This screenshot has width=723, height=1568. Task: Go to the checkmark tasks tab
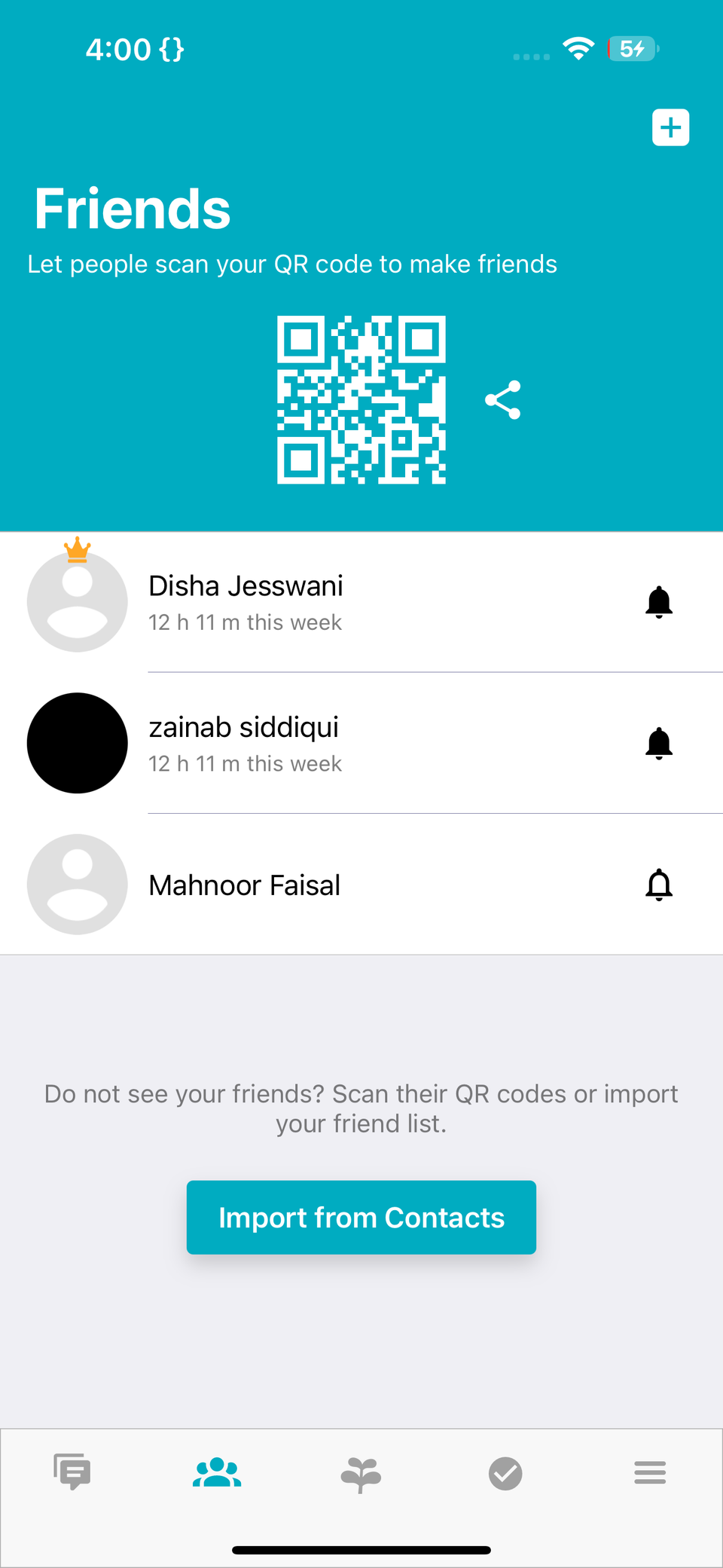click(x=505, y=1473)
